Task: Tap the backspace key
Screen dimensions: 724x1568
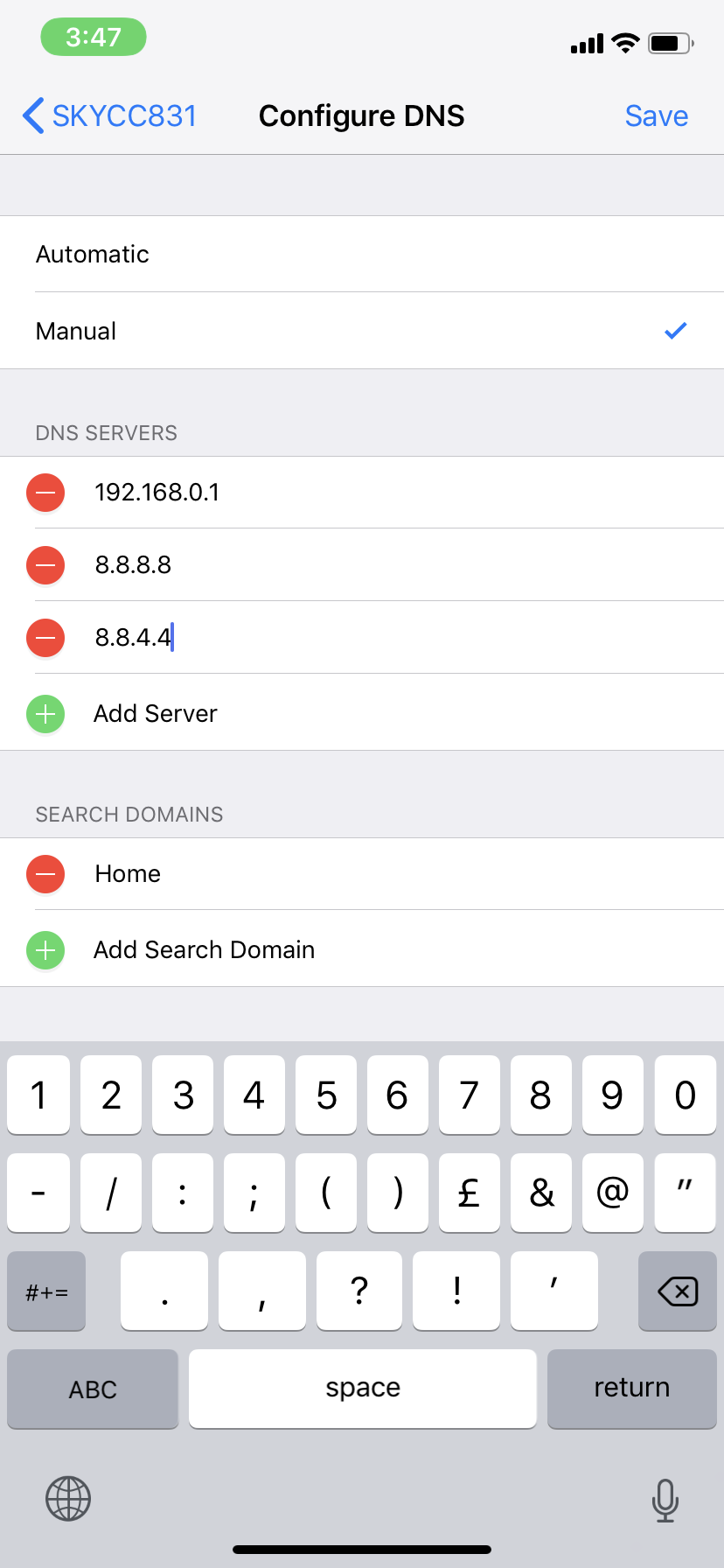Action: point(678,1291)
